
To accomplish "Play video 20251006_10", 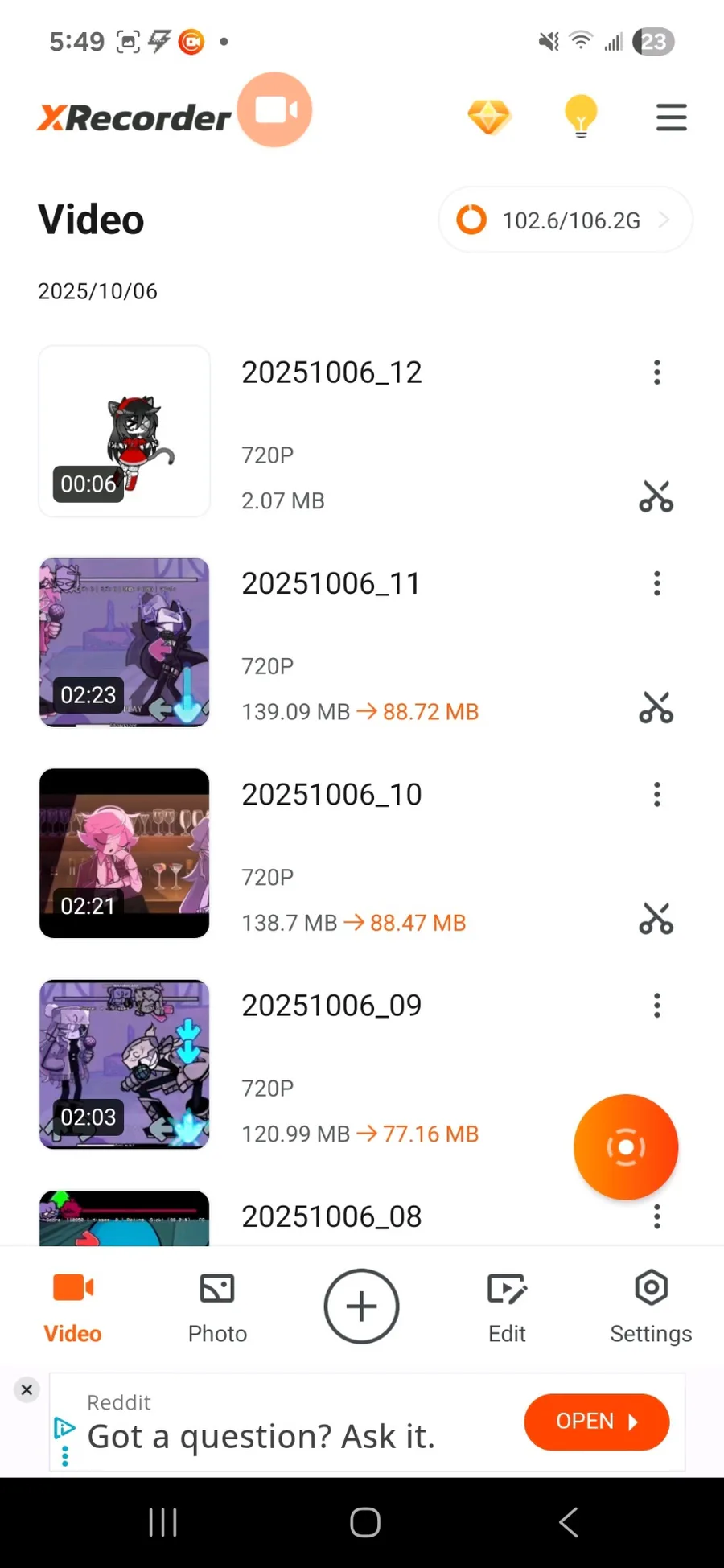I will [124, 853].
